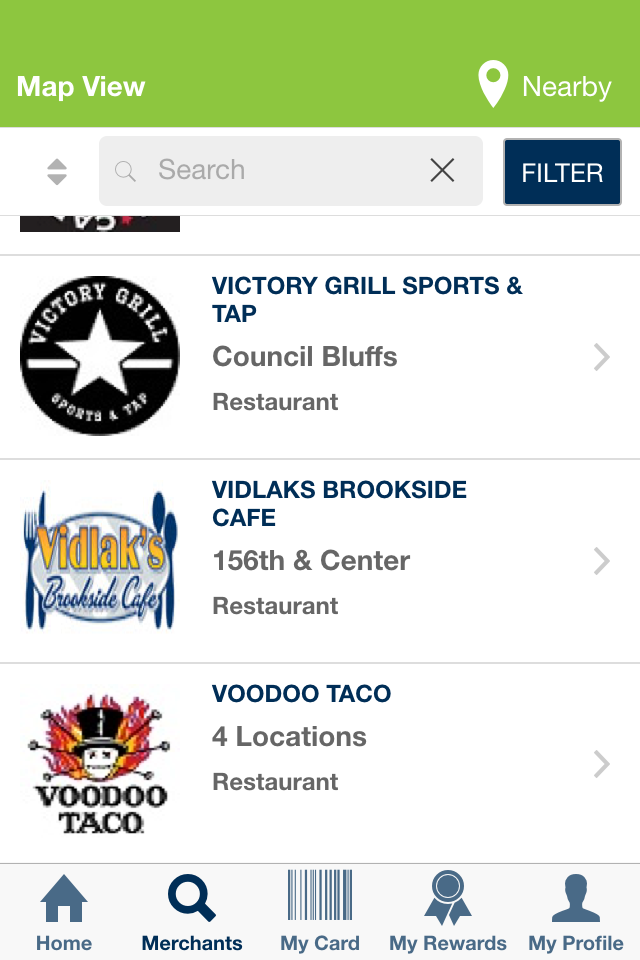The image size is (640, 960).
Task: Check the My Rewards tab
Action: click(448, 912)
